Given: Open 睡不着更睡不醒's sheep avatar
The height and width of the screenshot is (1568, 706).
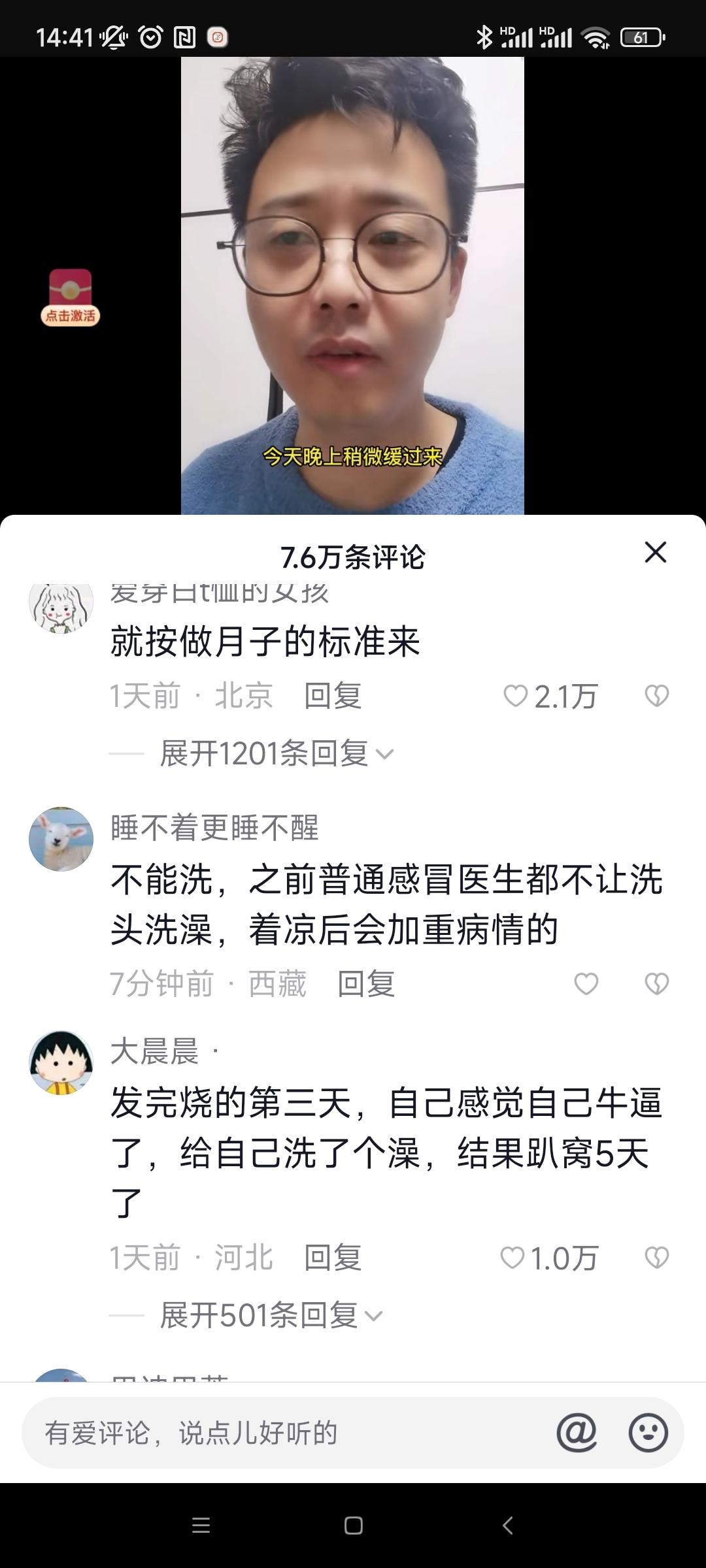Looking at the screenshot, I should (x=62, y=838).
